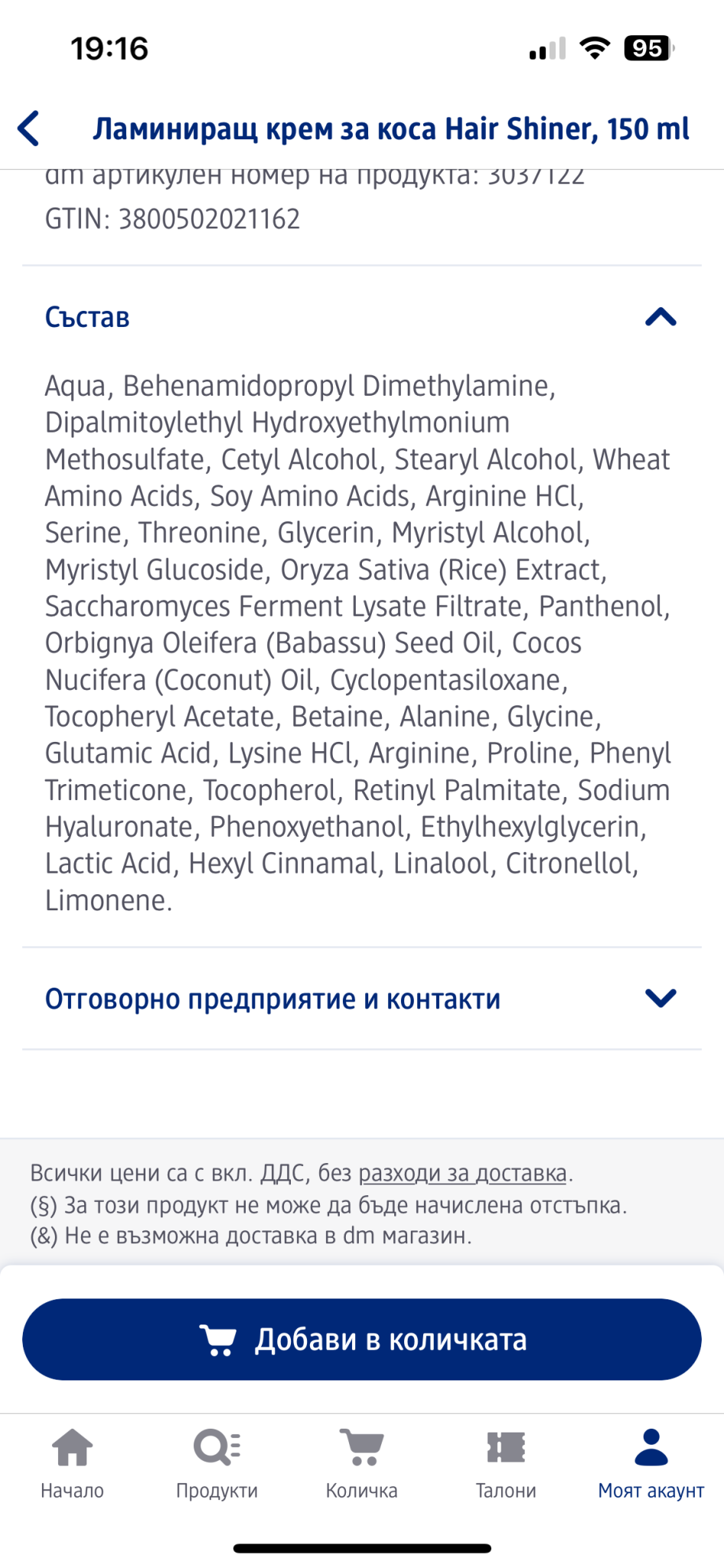Image resolution: width=724 pixels, height=1568 pixels.
Task: Open the Продукти tab
Action: (217, 1462)
